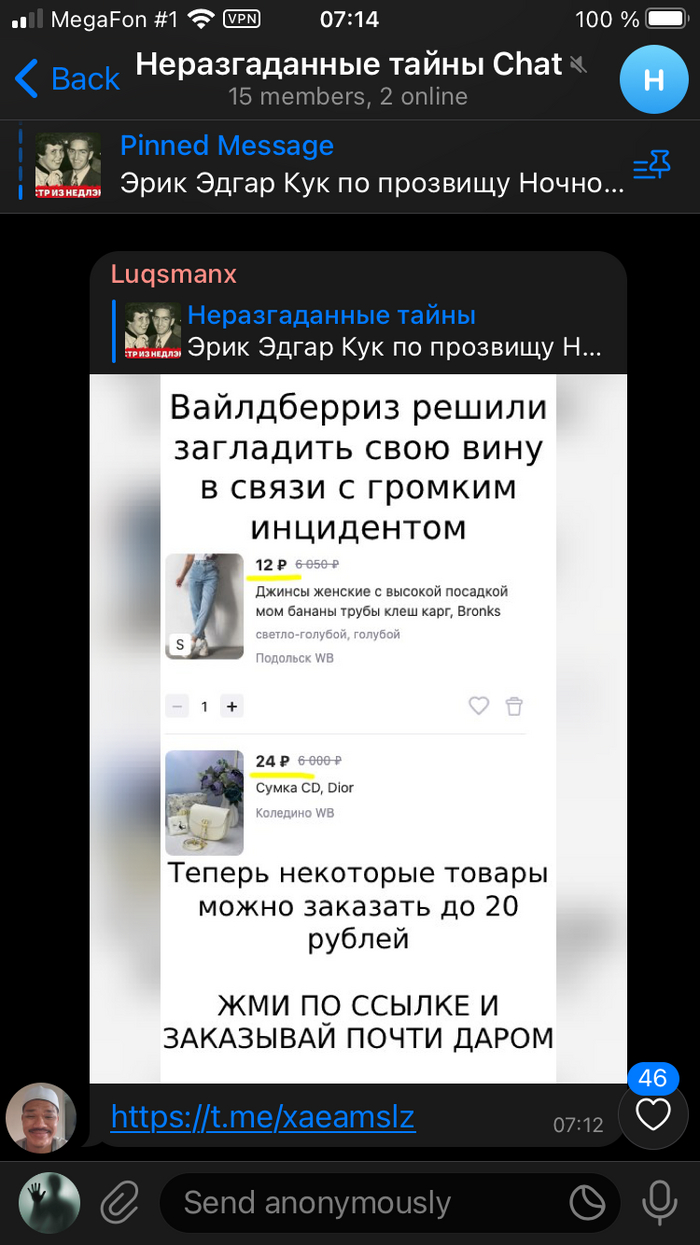Tap the microphone for a voice message

[x=658, y=1202]
